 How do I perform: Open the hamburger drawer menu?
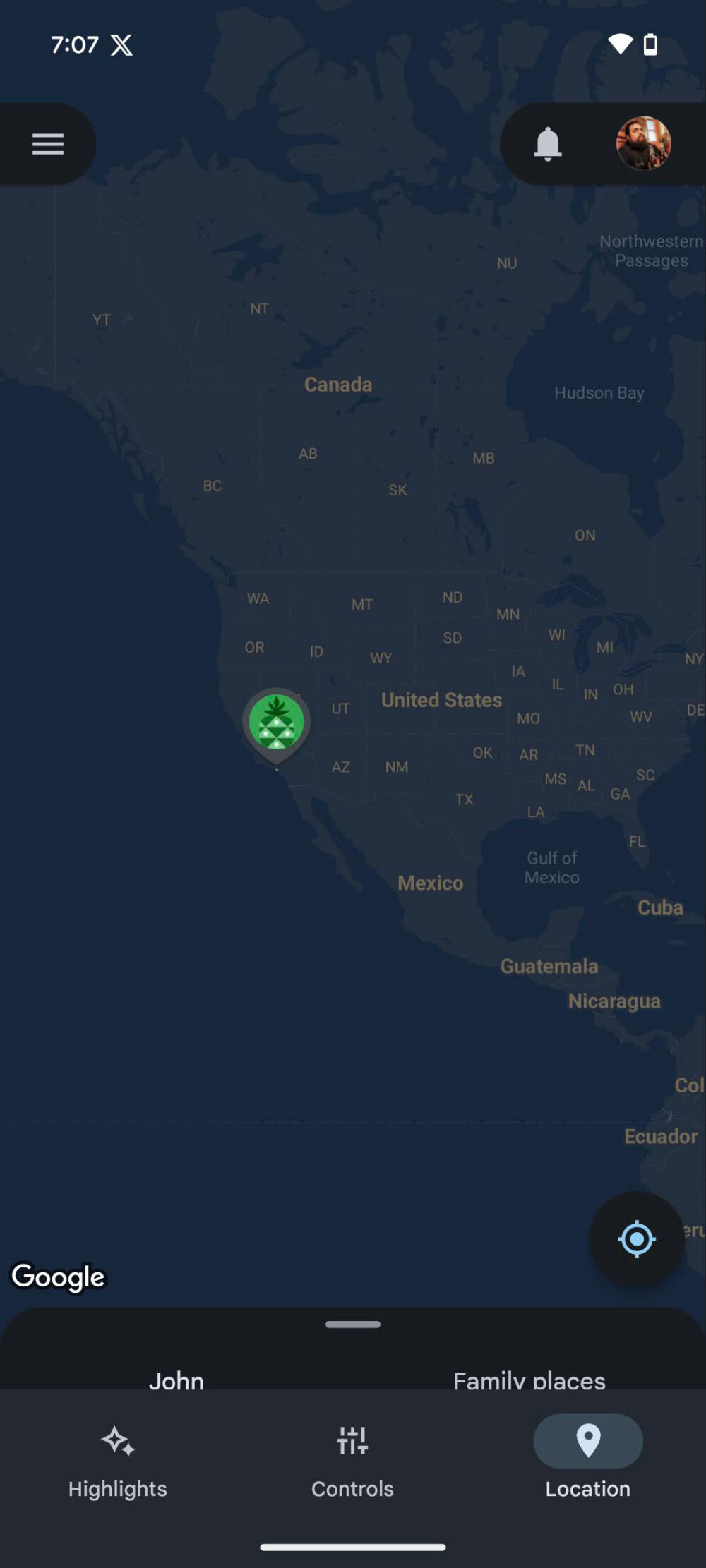[48, 144]
